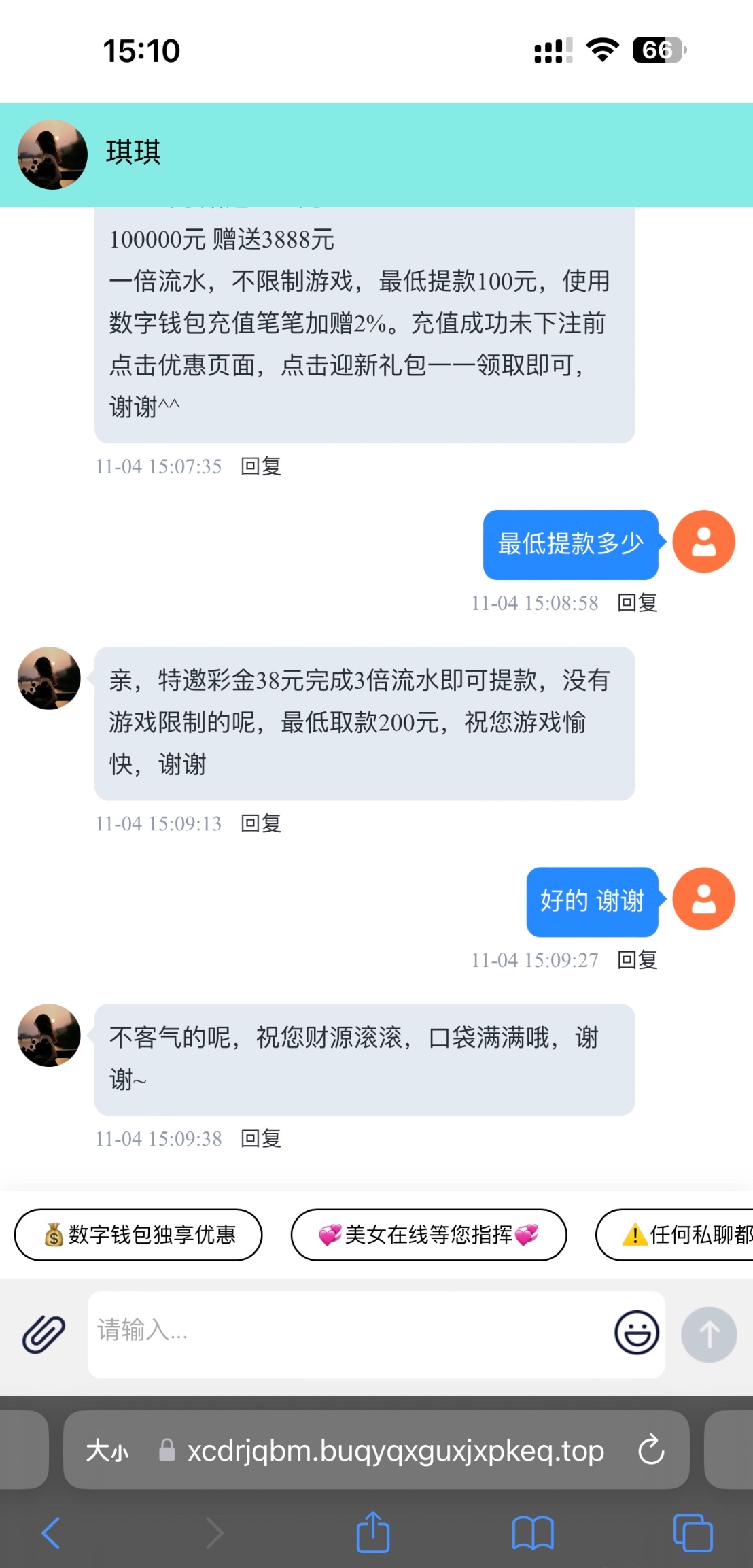Screen dimensions: 753x1568
Task: Open browser bookmarks
Action: pyautogui.click(x=533, y=1533)
